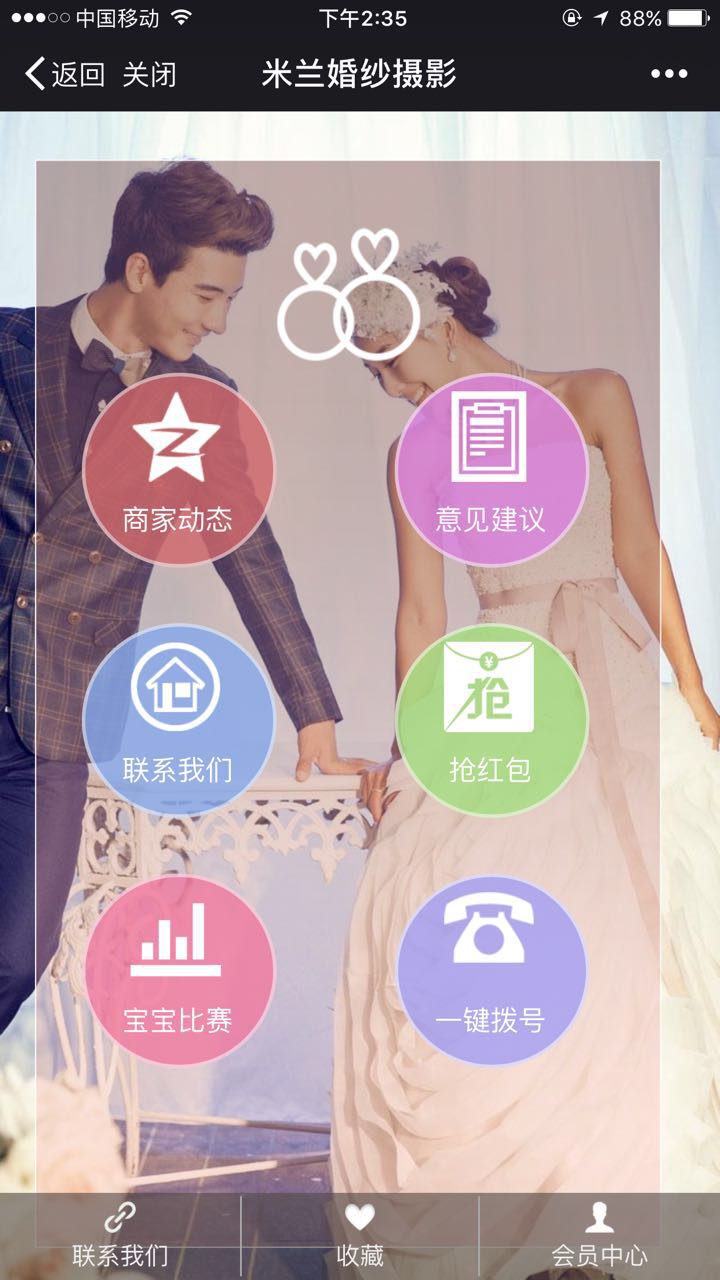The height and width of the screenshot is (1280, 720).
Task: Tap 一键拨号 to dial
Action: point(490,970)
